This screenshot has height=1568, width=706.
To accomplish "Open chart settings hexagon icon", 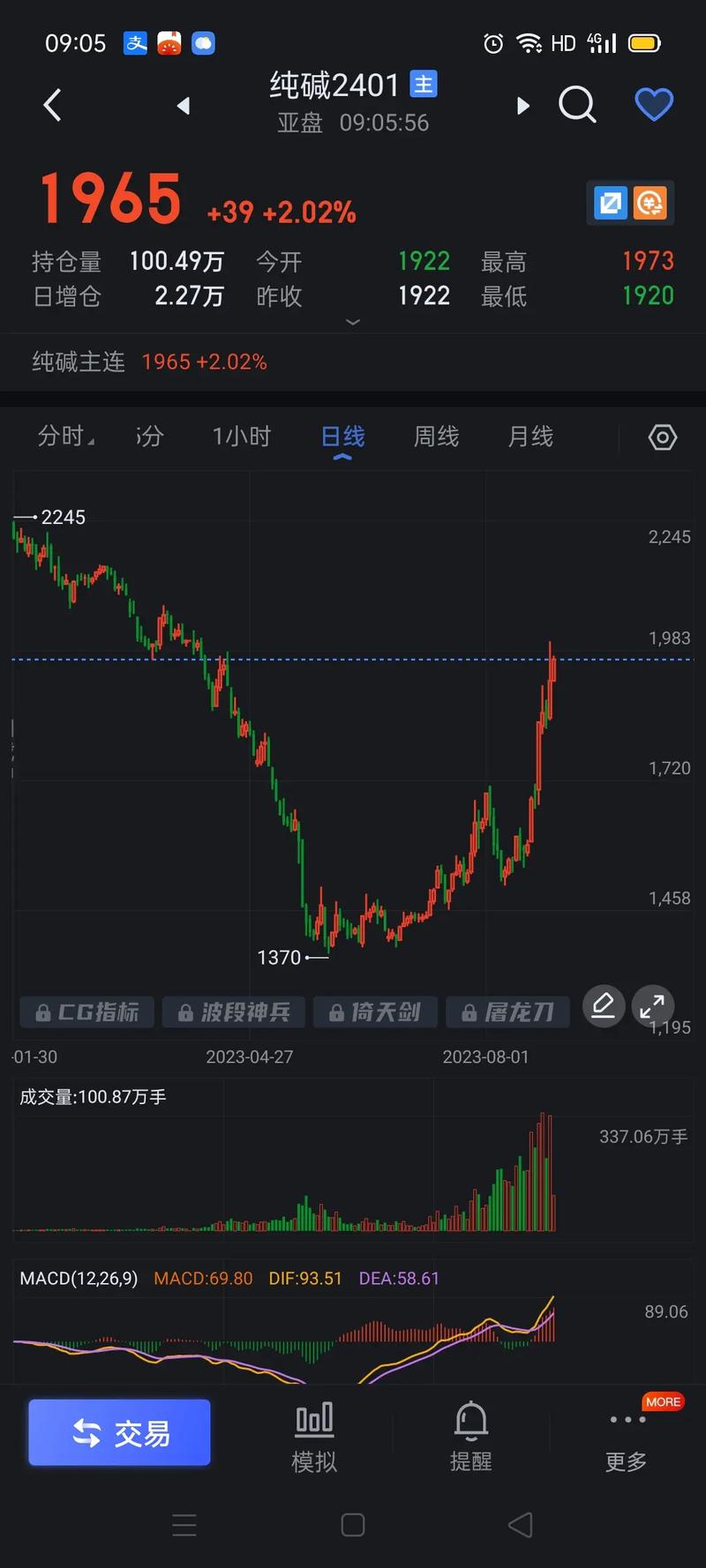I will [x=662, y=437].
